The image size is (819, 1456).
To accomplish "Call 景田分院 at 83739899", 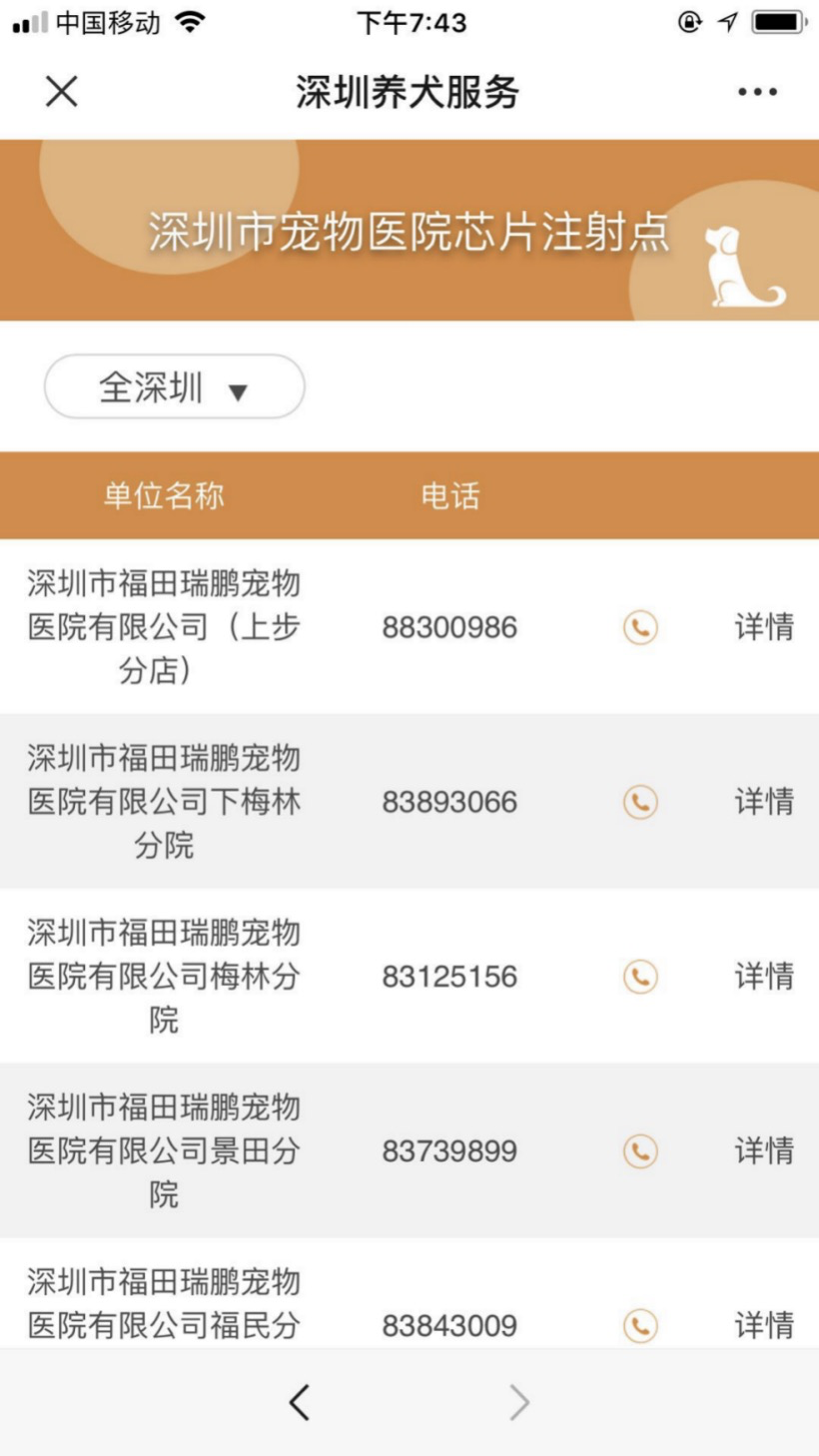I will point(640,1150).
